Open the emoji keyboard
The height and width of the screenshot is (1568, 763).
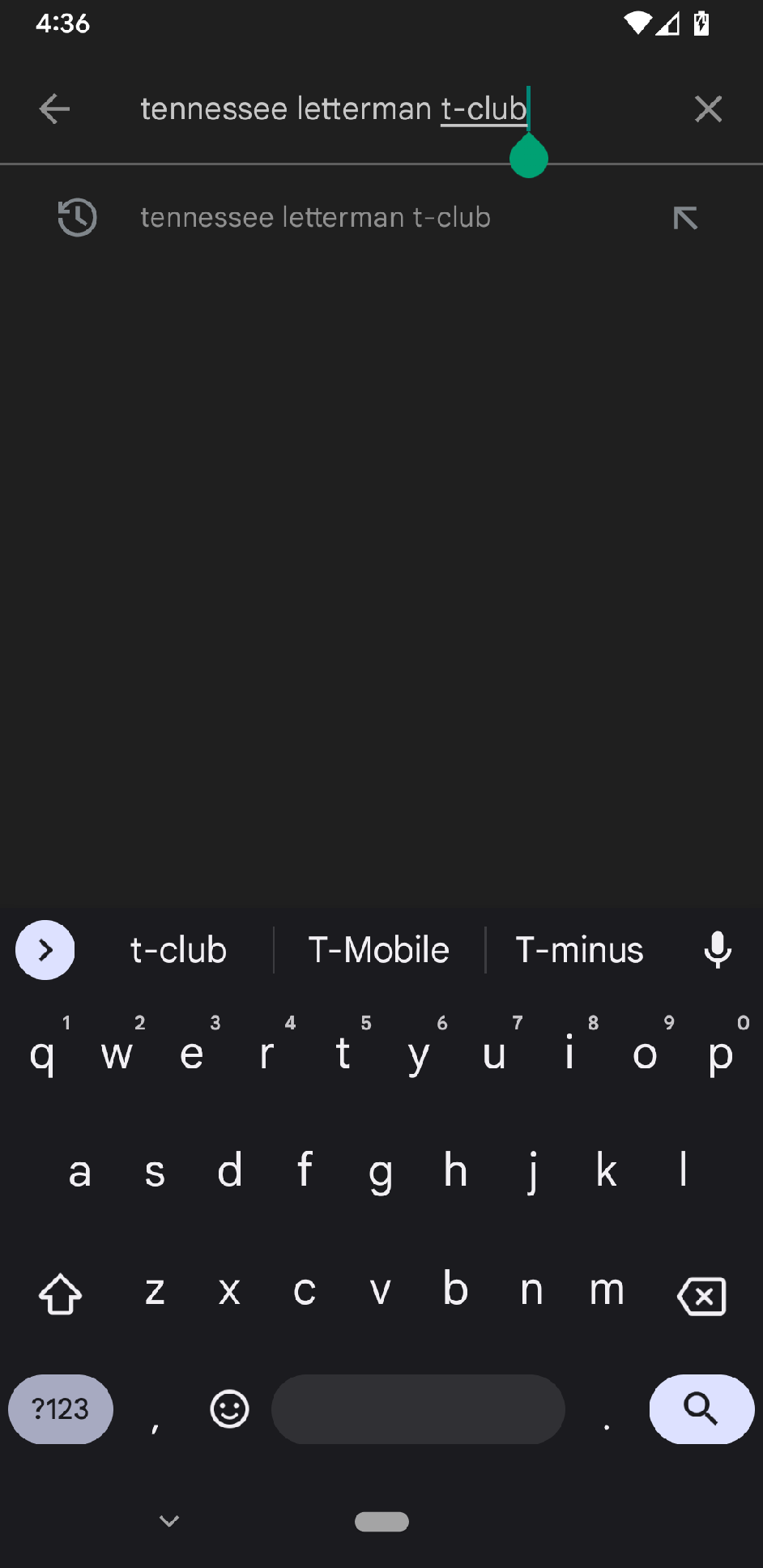click(x=229, y=1409)
